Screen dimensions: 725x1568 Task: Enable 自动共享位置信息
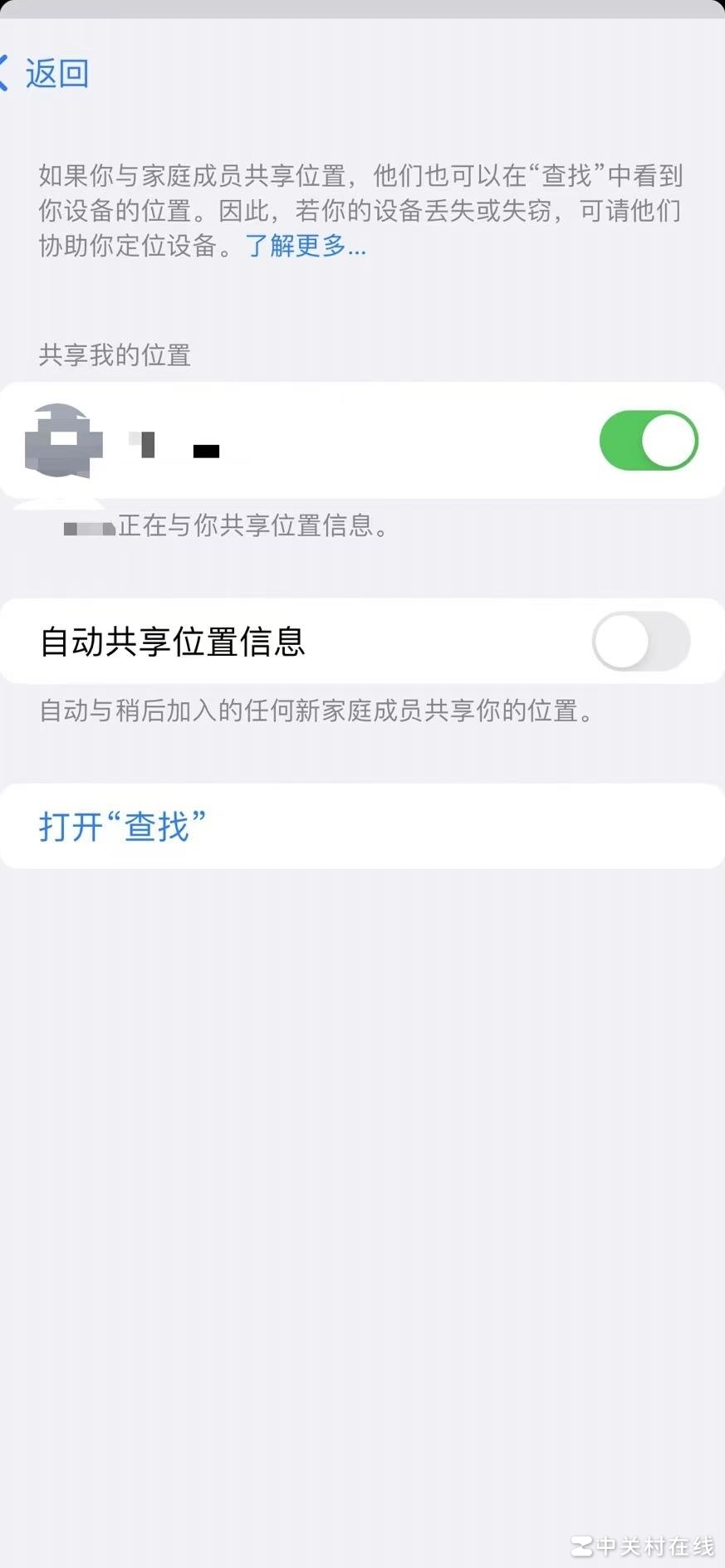(x=640, y=642)
